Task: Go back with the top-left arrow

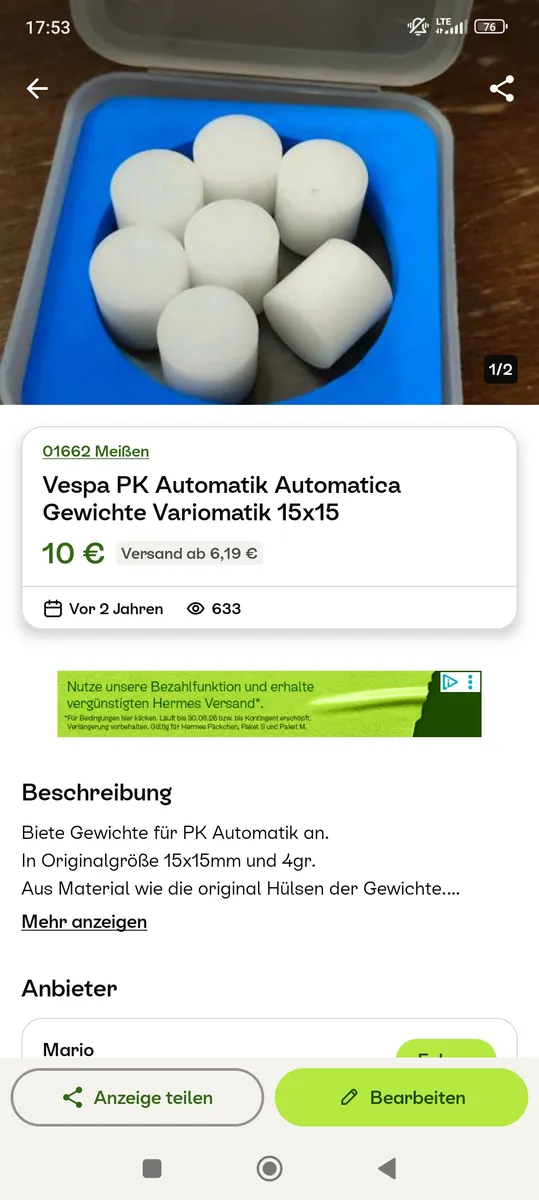Action: tap(37, 88)
